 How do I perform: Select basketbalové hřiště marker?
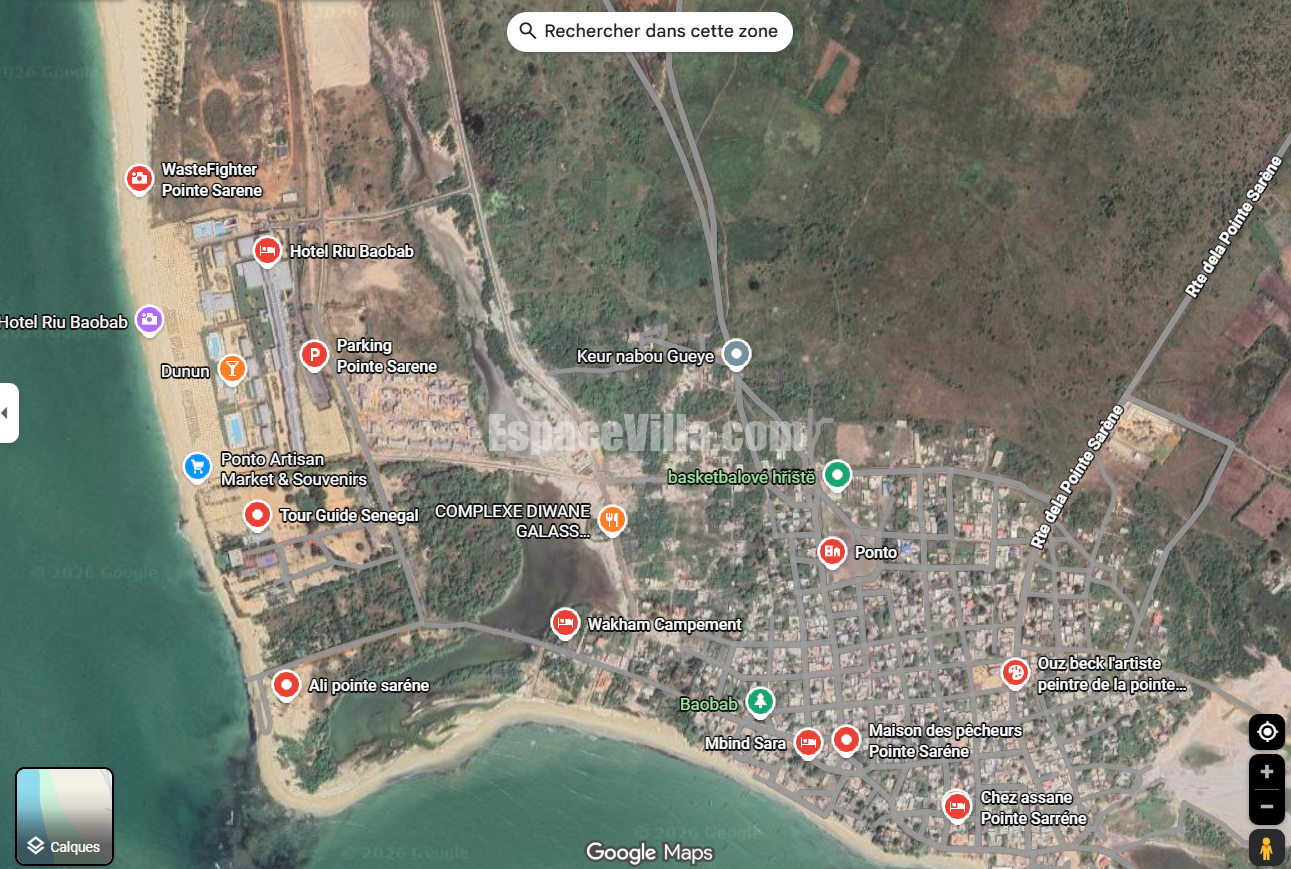tap(837, 475)
